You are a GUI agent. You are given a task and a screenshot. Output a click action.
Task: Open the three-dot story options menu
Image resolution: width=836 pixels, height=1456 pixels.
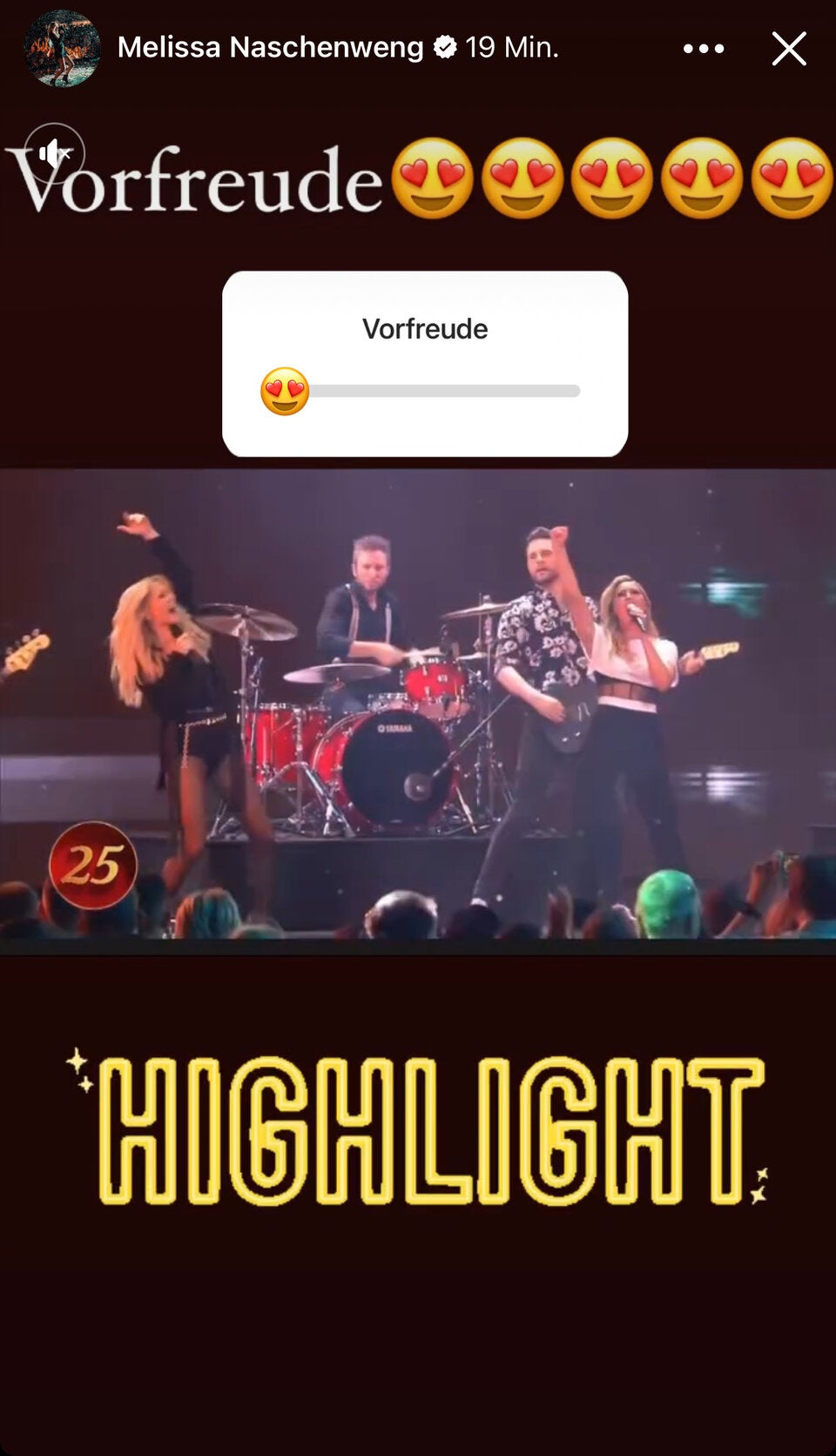pos(704,49)
